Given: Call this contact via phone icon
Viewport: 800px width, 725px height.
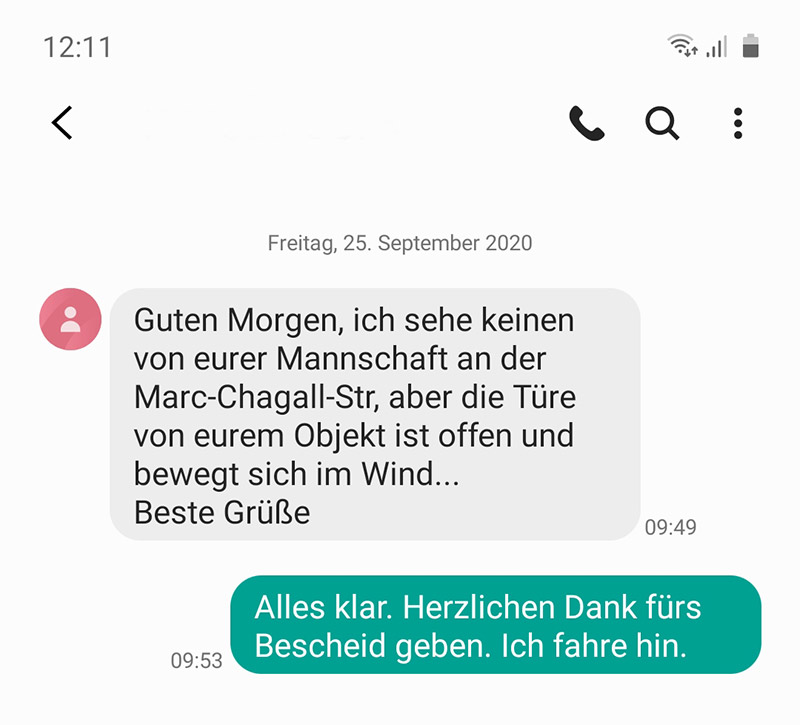Looking at the screenshot, I should coord(586,123).
